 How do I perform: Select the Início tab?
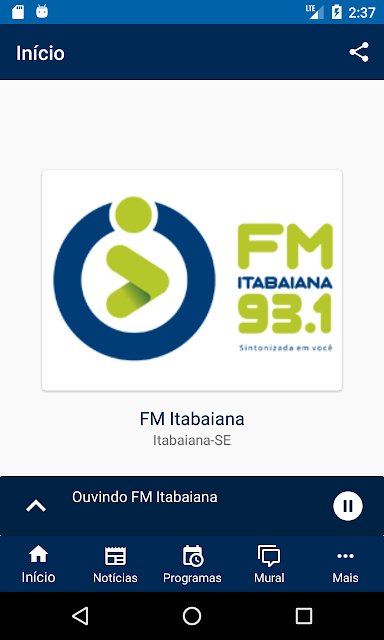pyautogui.click(x=38, y=564)
